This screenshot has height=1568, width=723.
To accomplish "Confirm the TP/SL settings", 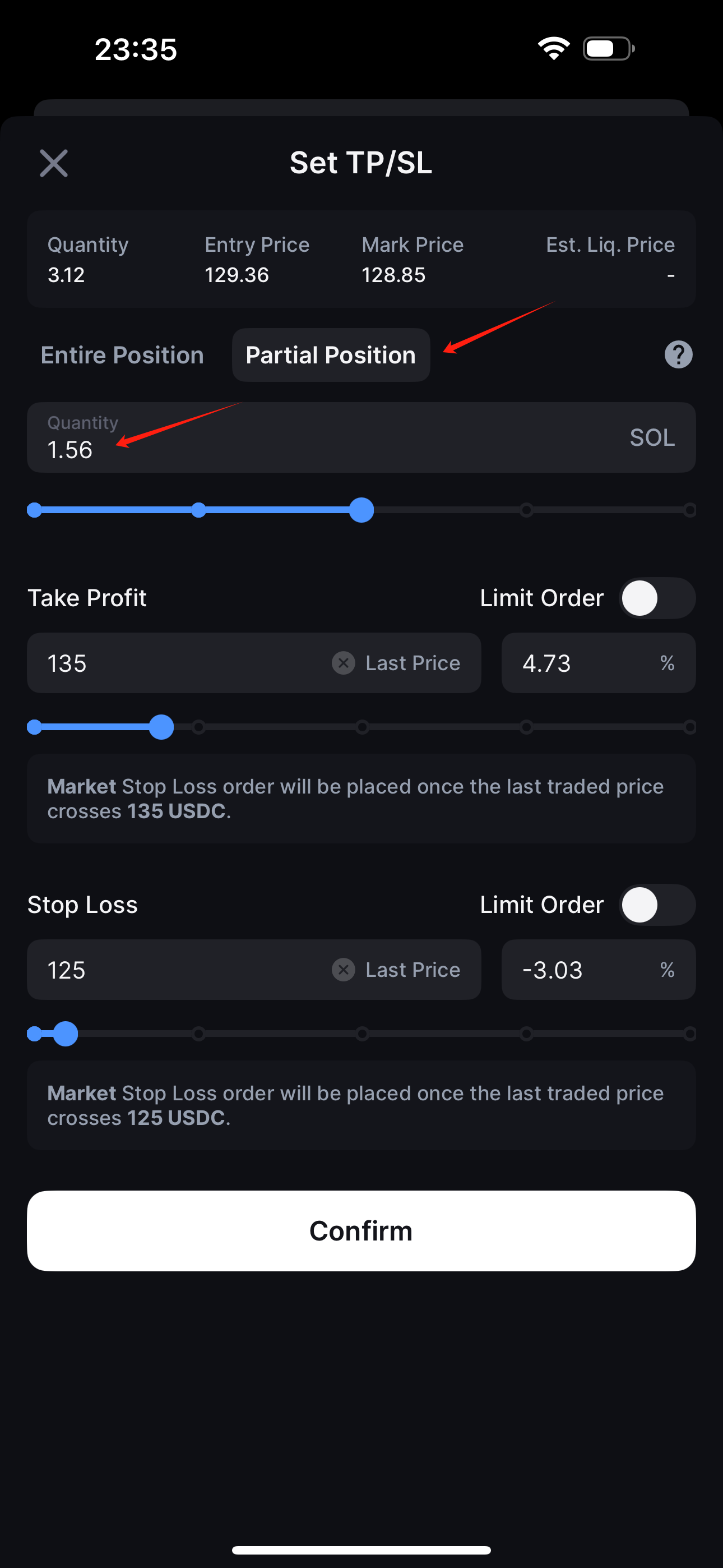I will (361, 1231).
